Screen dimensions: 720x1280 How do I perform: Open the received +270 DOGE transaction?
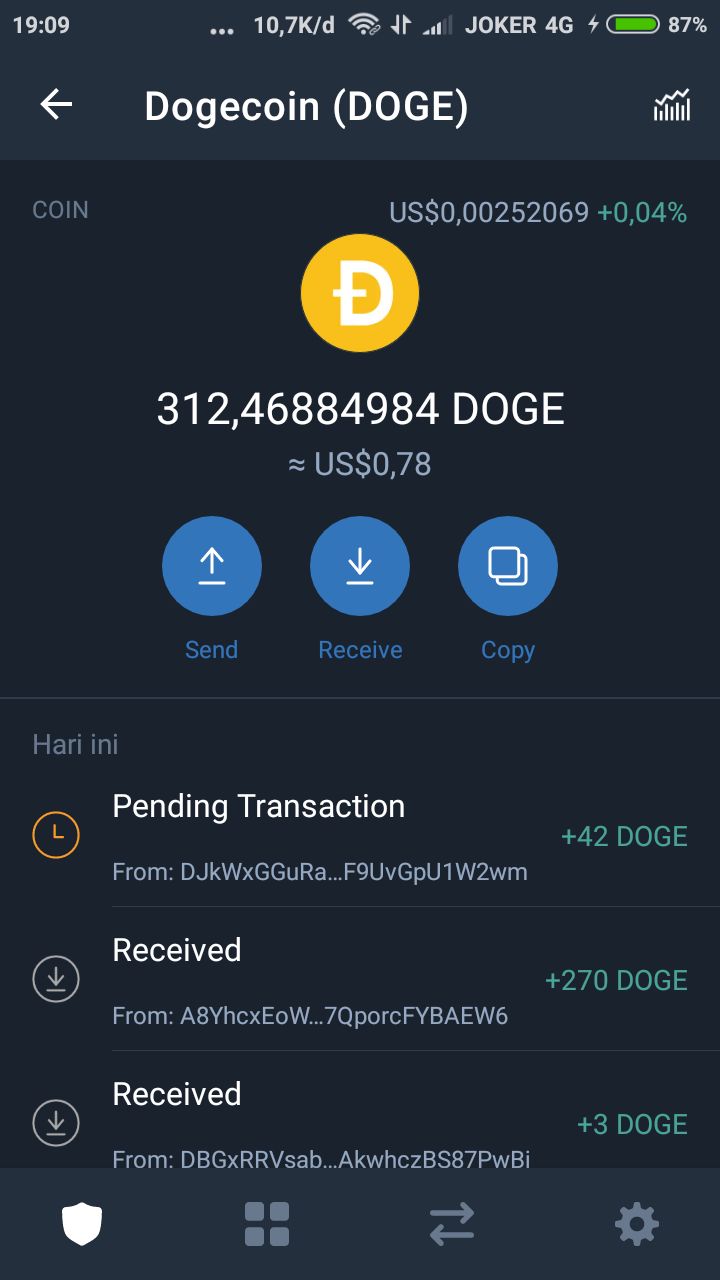pyautogui.click(x=360, y=980)
